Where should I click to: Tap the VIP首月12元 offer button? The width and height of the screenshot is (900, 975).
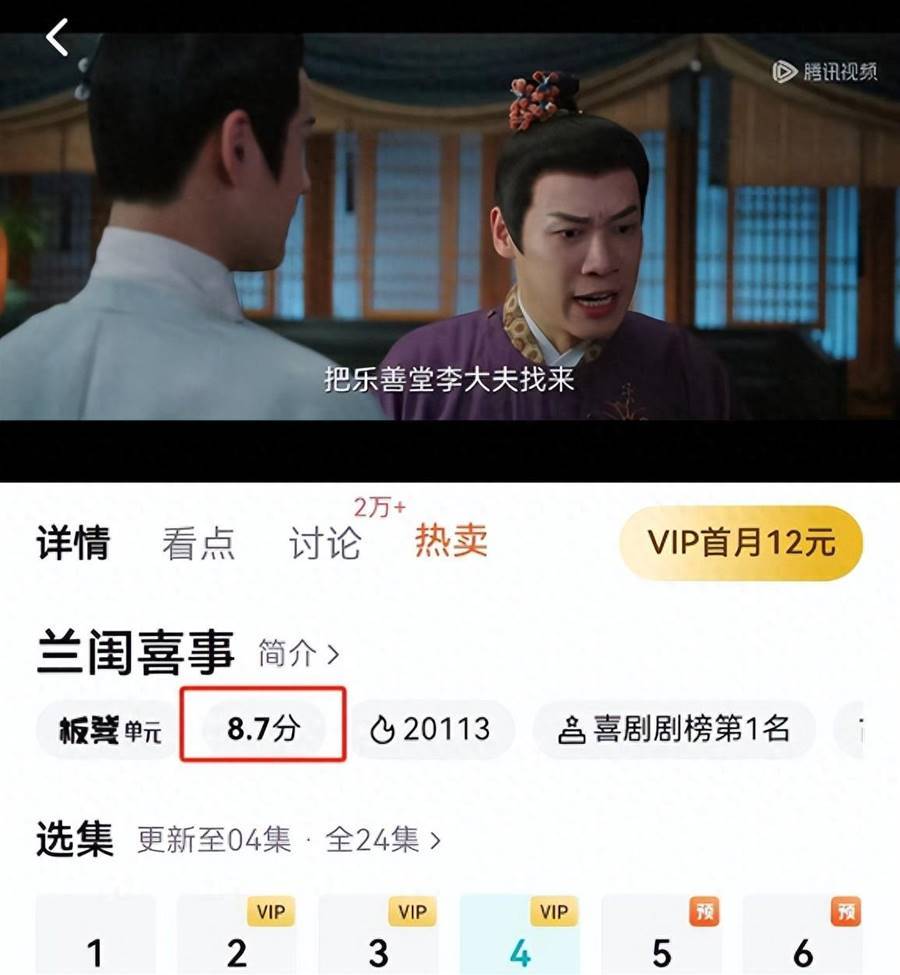[x=740, y=543]
